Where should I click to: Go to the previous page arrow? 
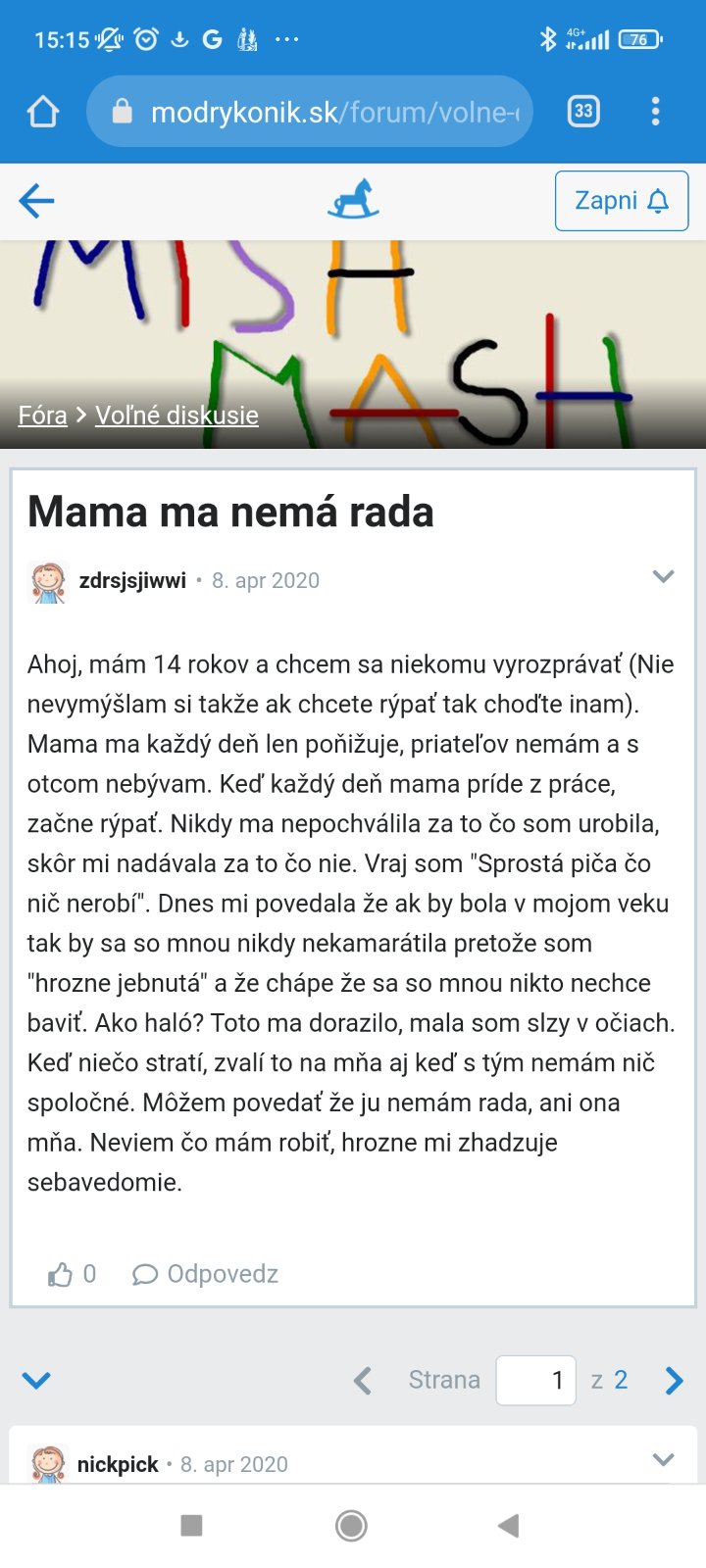click(x=363, y=1381)
